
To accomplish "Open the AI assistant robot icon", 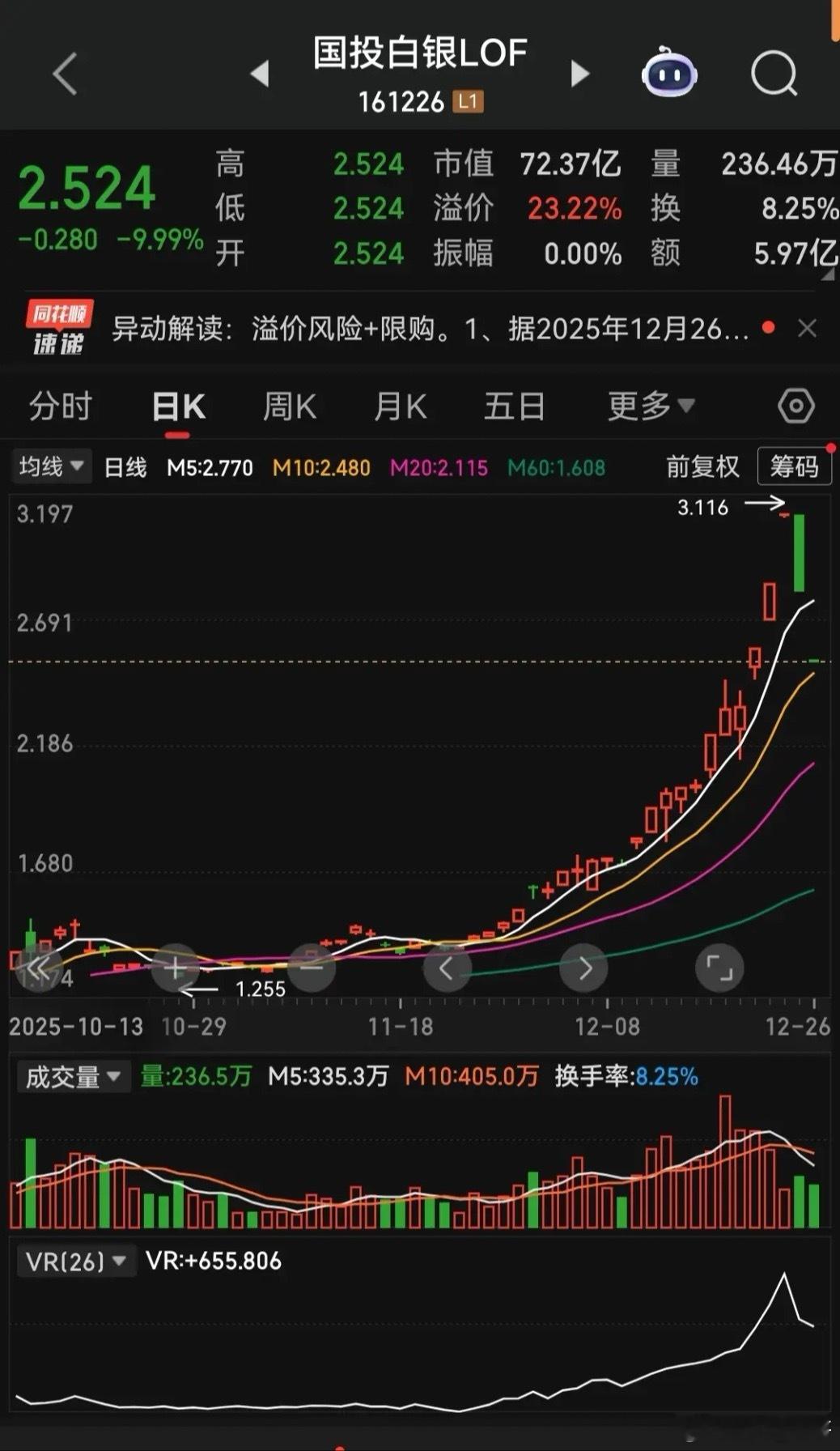I will tap(666, 74).
